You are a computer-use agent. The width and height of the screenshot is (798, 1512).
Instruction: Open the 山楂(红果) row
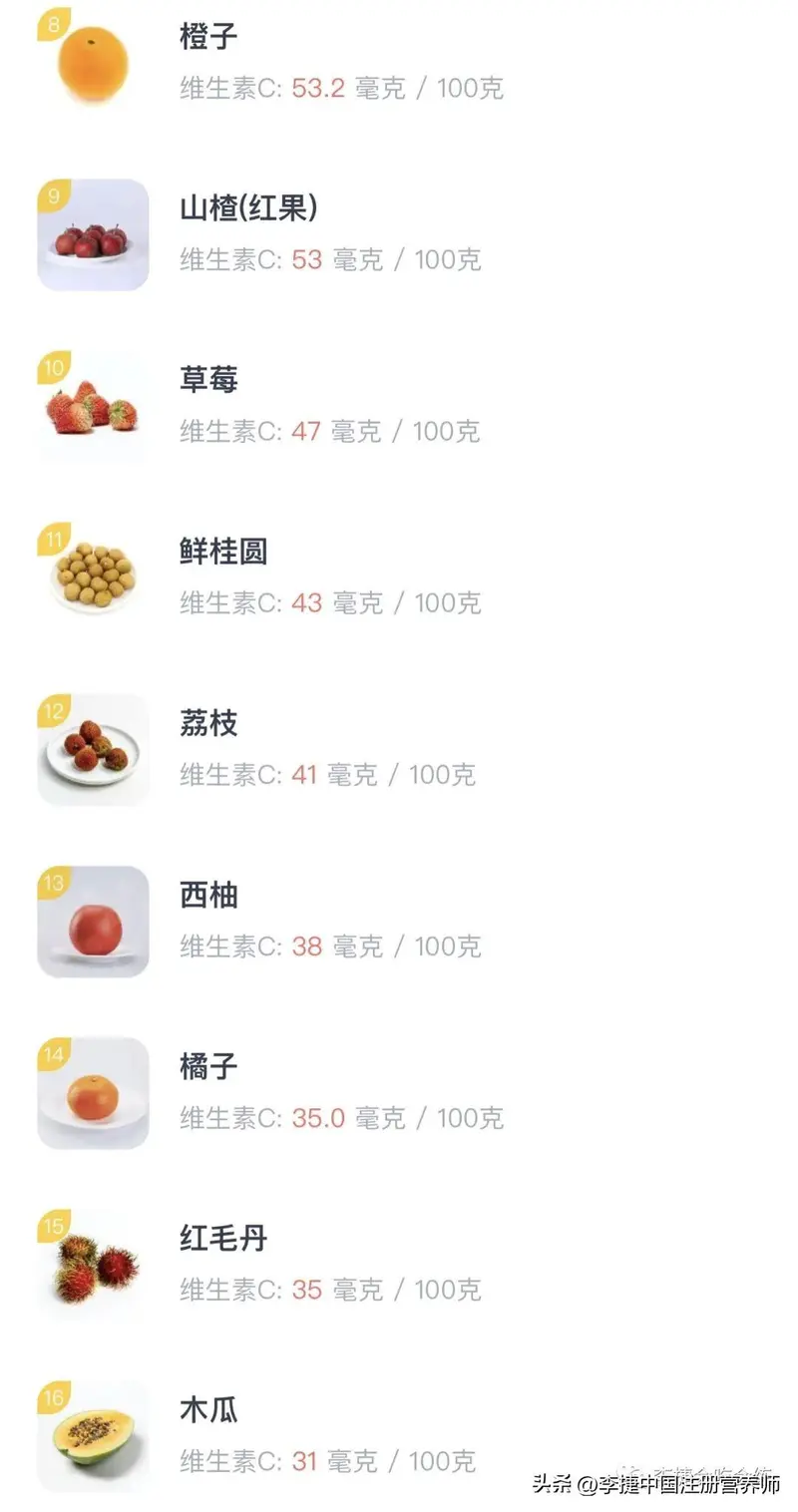[399, 234]
